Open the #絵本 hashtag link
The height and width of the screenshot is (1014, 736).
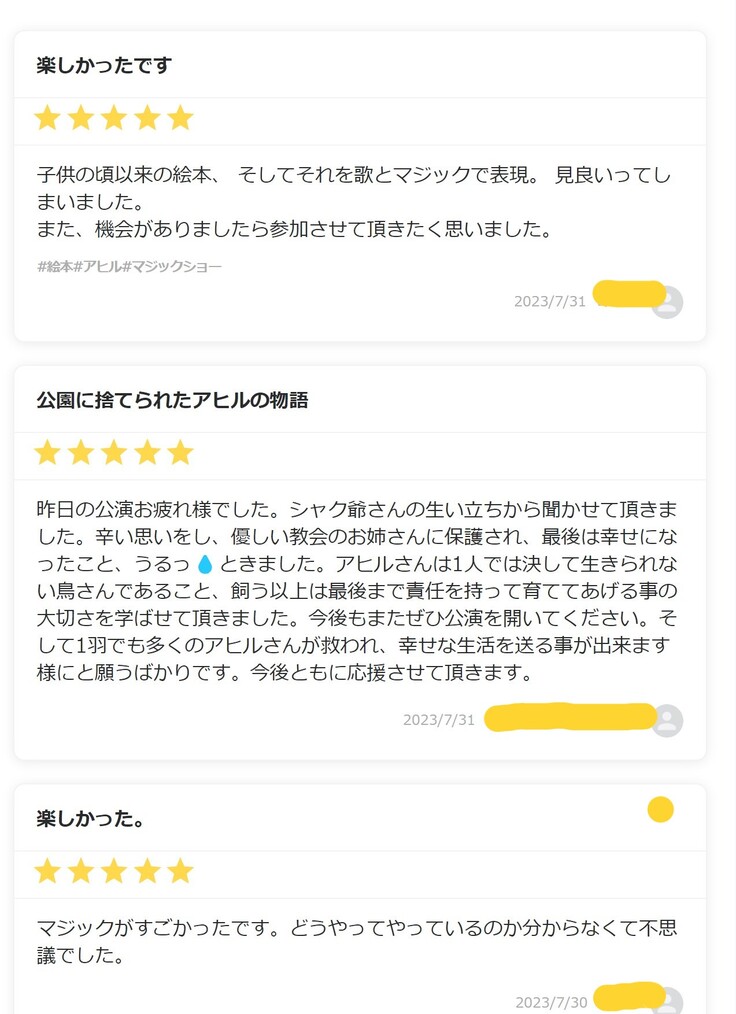[54, 266]
